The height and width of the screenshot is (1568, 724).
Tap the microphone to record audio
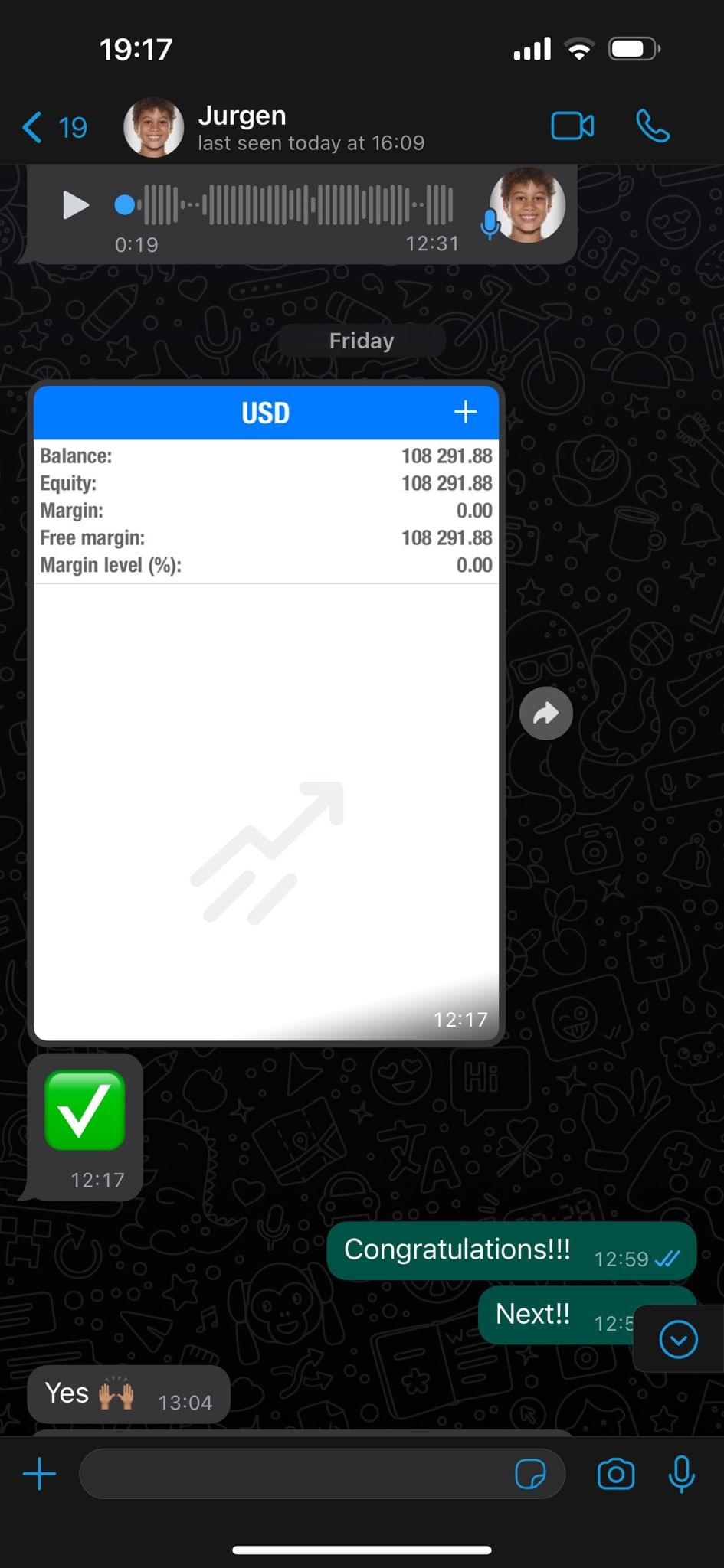[x=681, y=1474]
